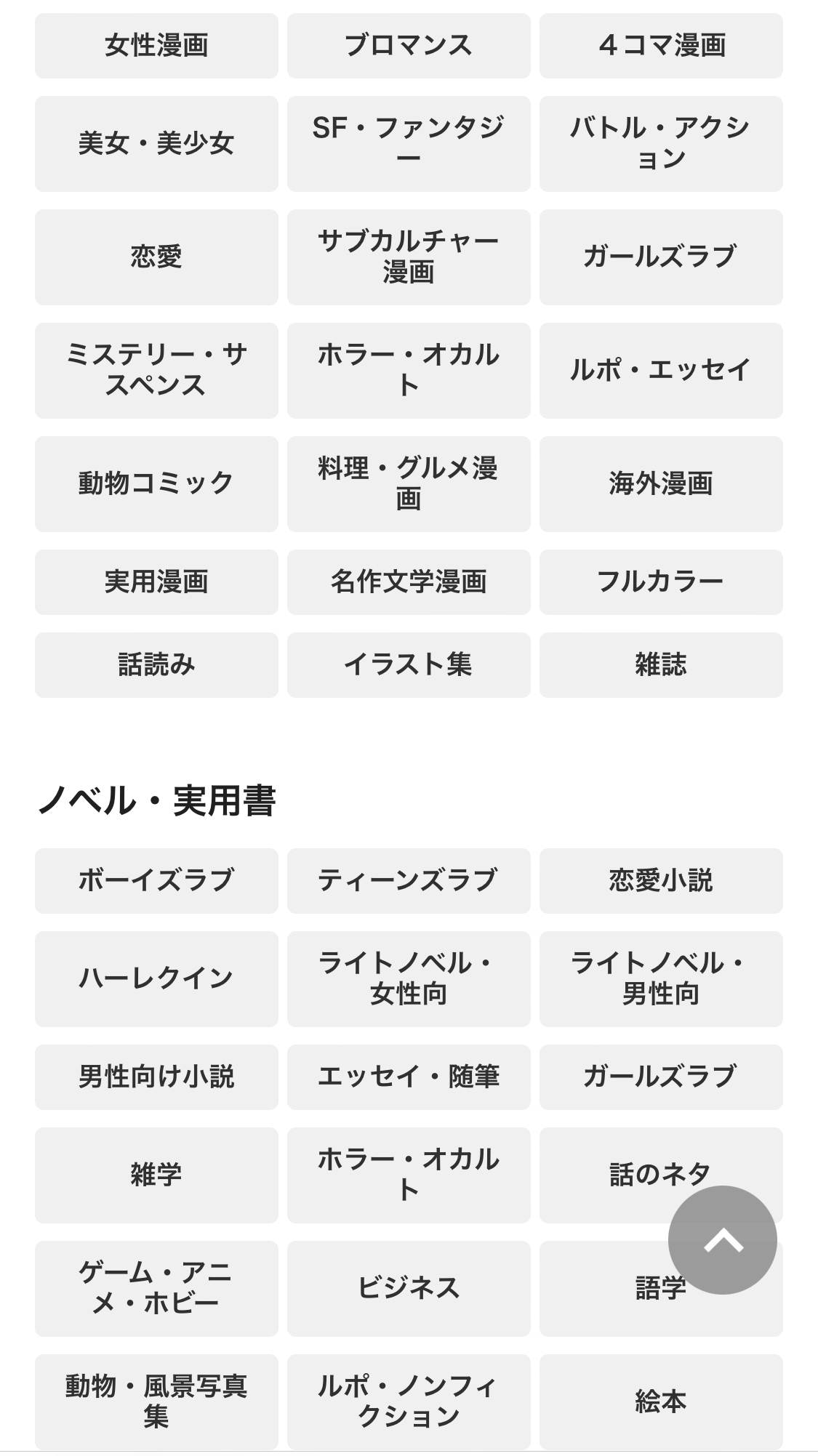Viewport: 818px width, 1456px height.
Task: Select ボーイズラブ under novels
Action: (x=156, y=881)
